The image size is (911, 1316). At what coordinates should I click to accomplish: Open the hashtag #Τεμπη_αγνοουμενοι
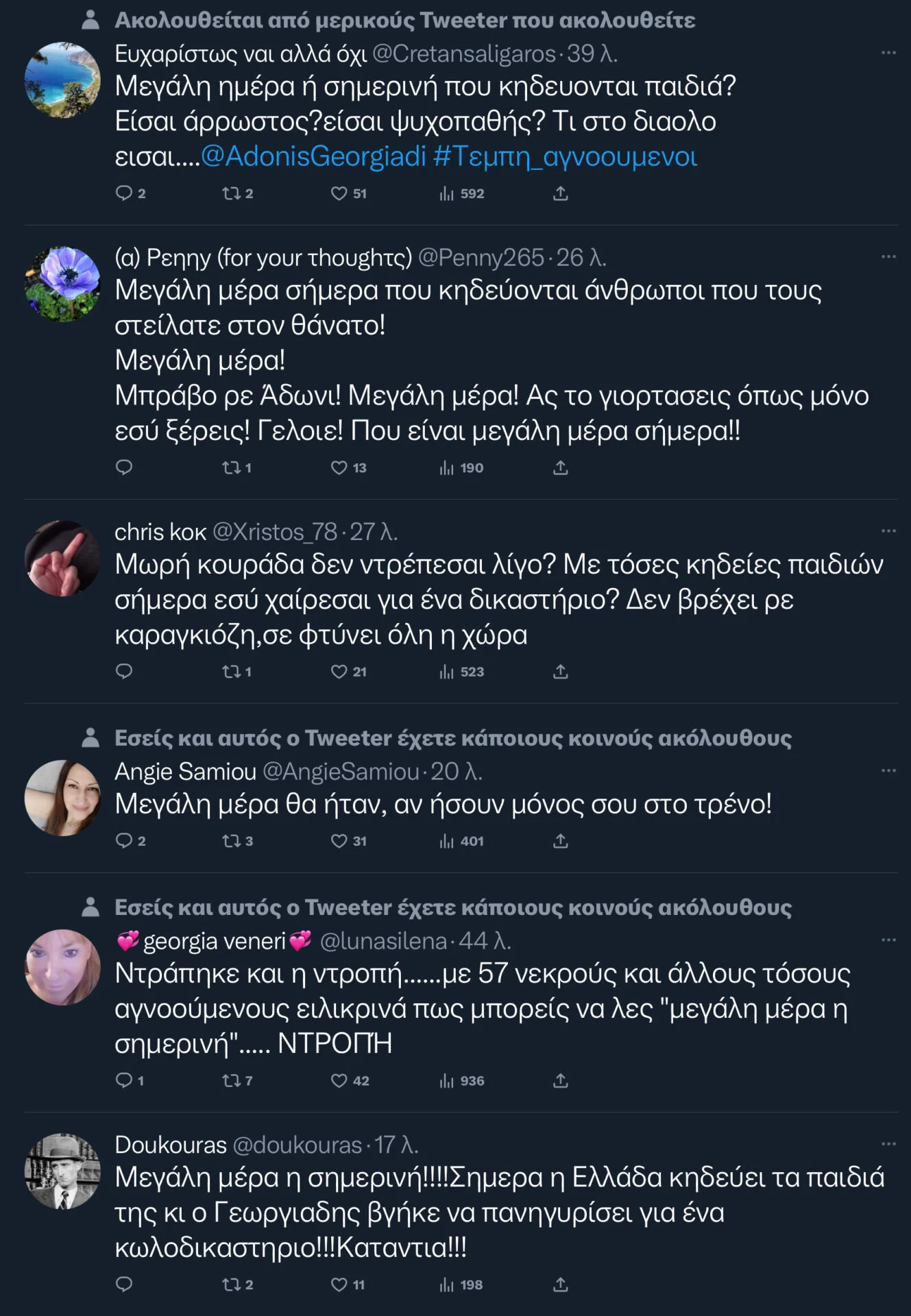[x=566, y=157]
